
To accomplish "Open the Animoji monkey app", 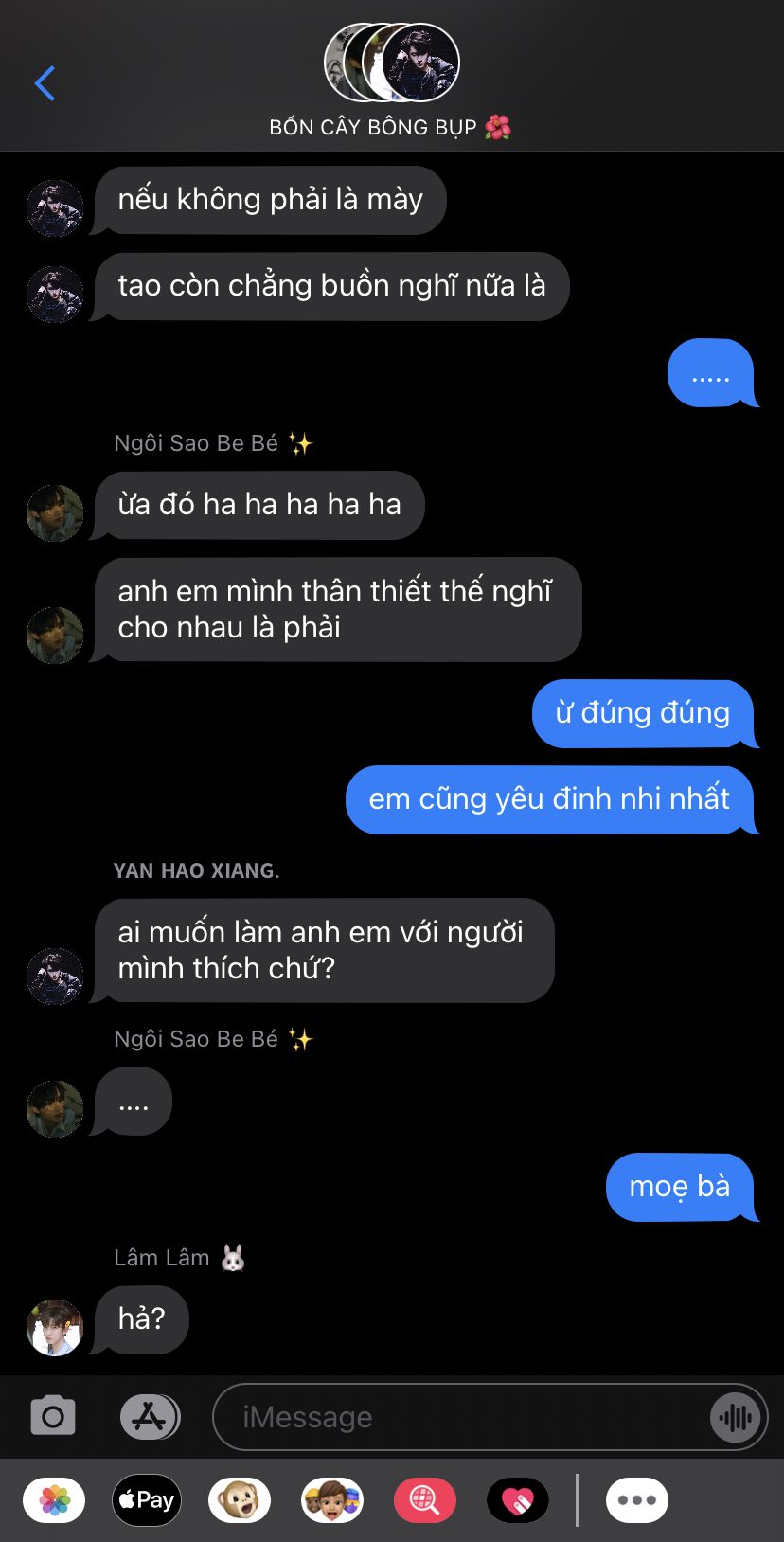I will [x=240, y=1500].
